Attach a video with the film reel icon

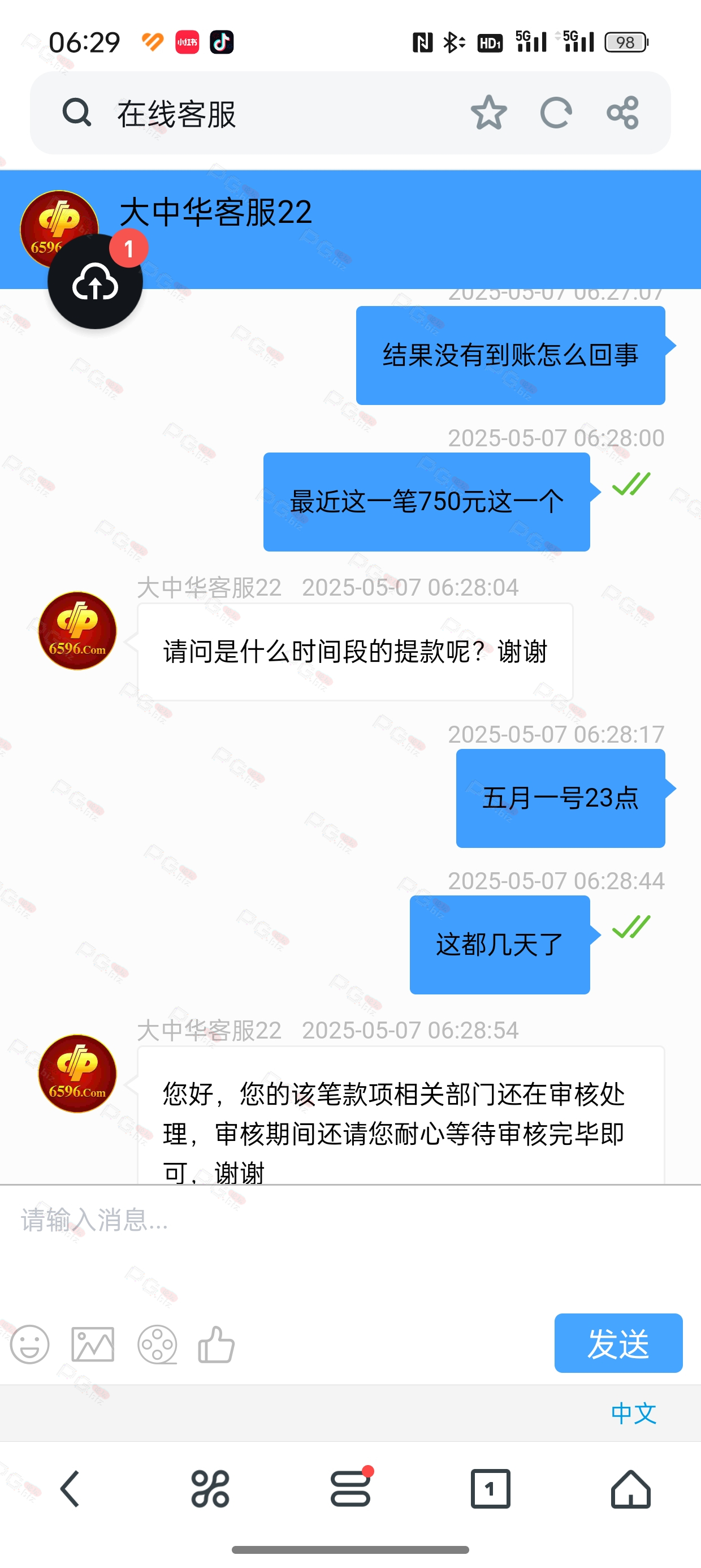tap(157, 1344)
